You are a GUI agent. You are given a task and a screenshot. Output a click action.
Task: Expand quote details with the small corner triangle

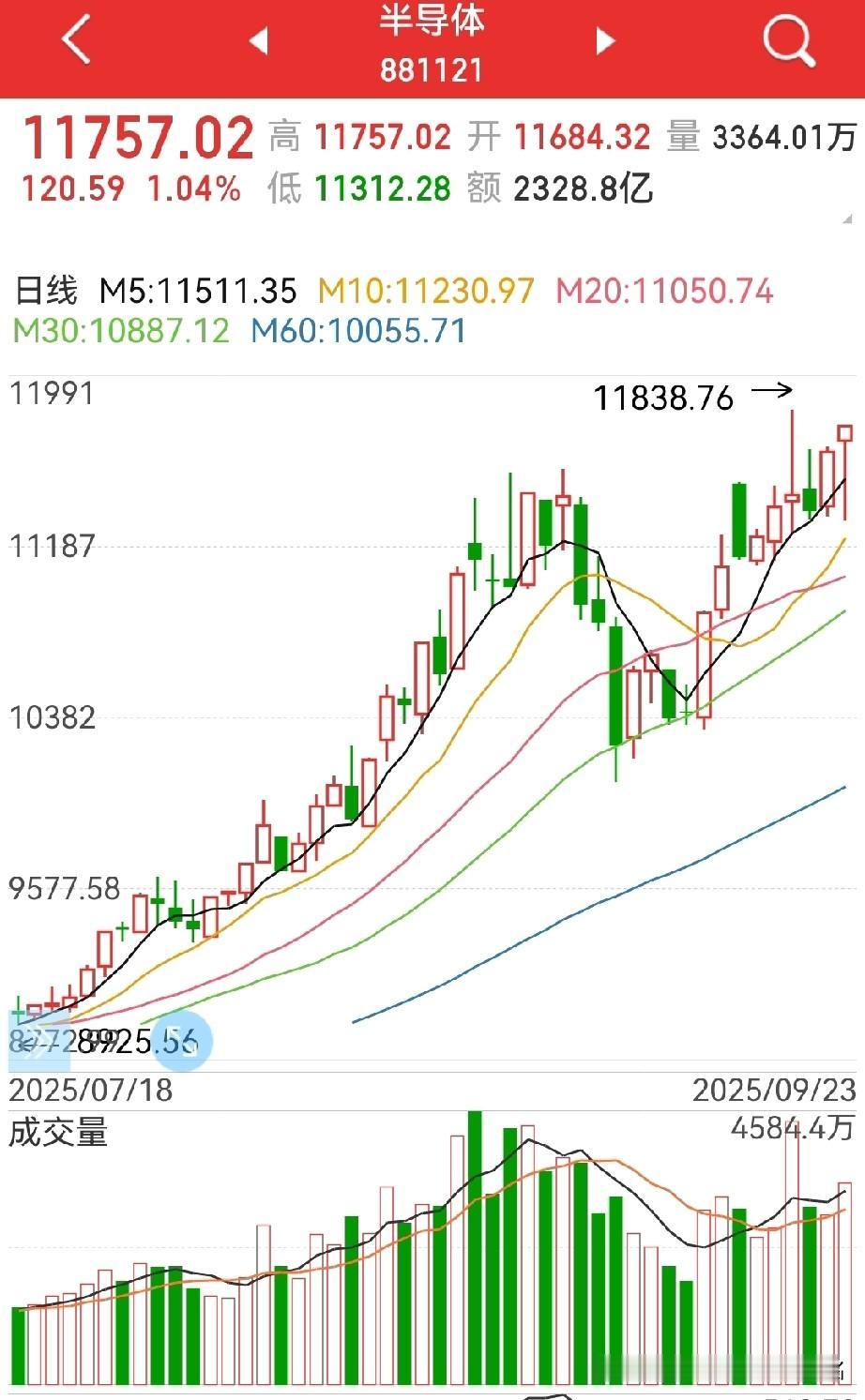(x=847, y=218)
